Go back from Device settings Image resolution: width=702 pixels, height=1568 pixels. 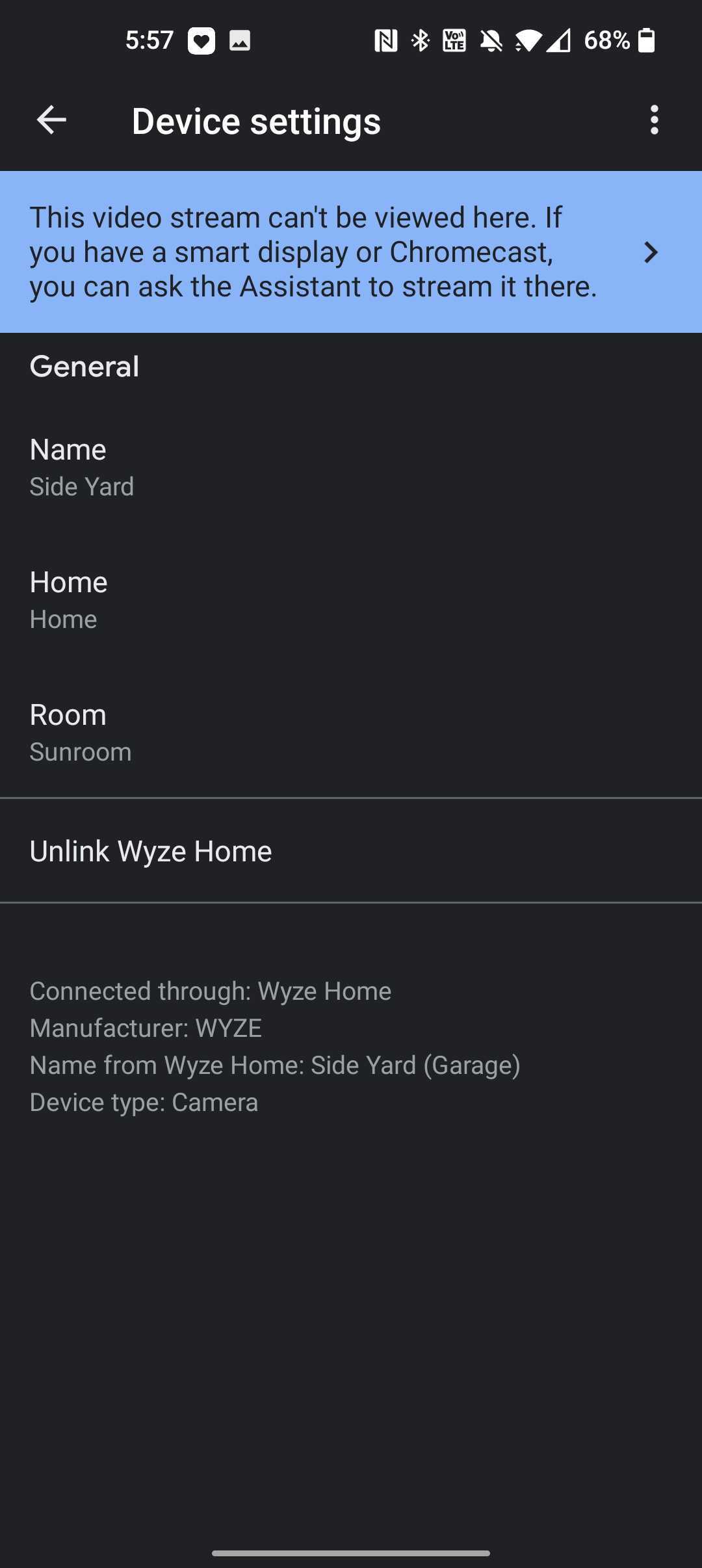(51, 120)
